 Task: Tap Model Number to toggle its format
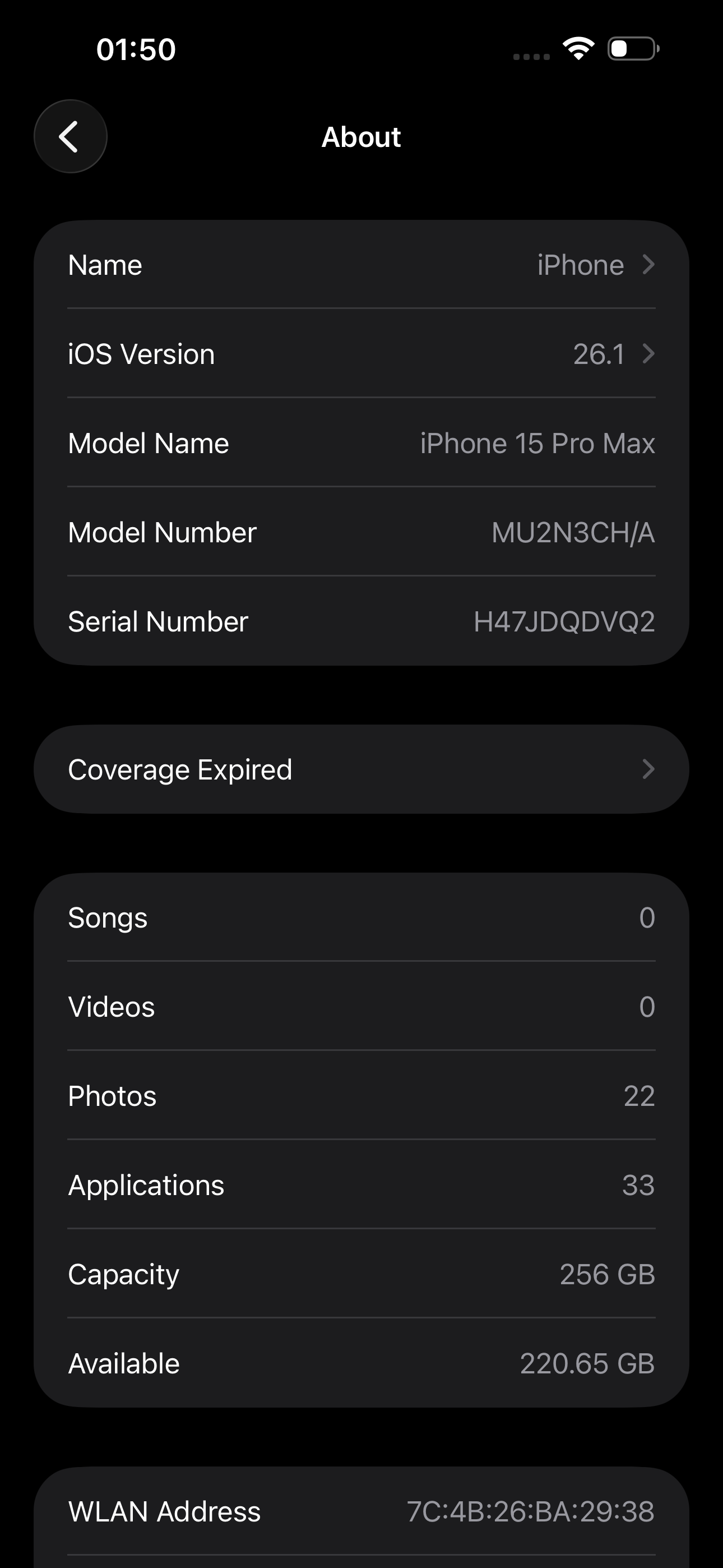click(361, 533)
